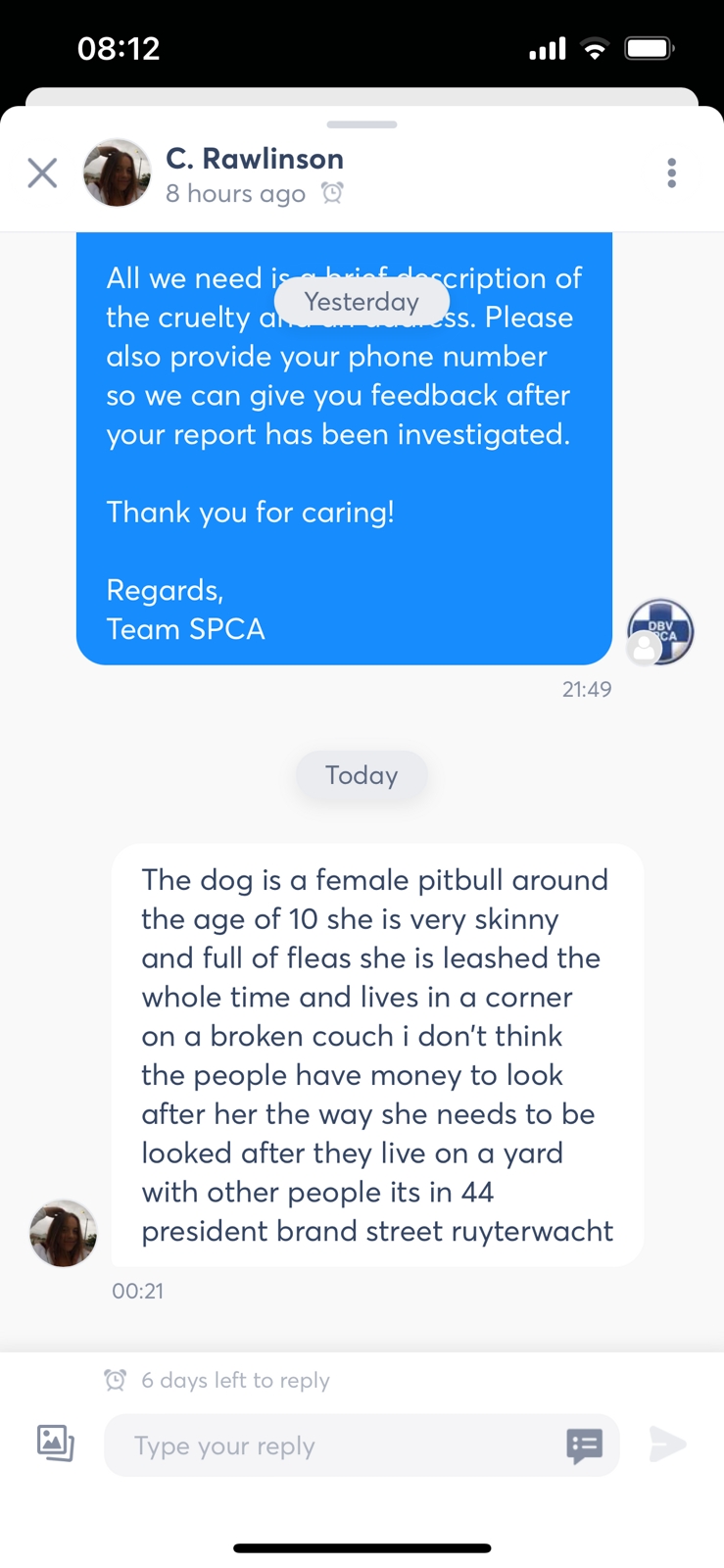The image size is (724, 1568).
Task: Open saved replies icon in reply box
Action: click(585, 1445)
